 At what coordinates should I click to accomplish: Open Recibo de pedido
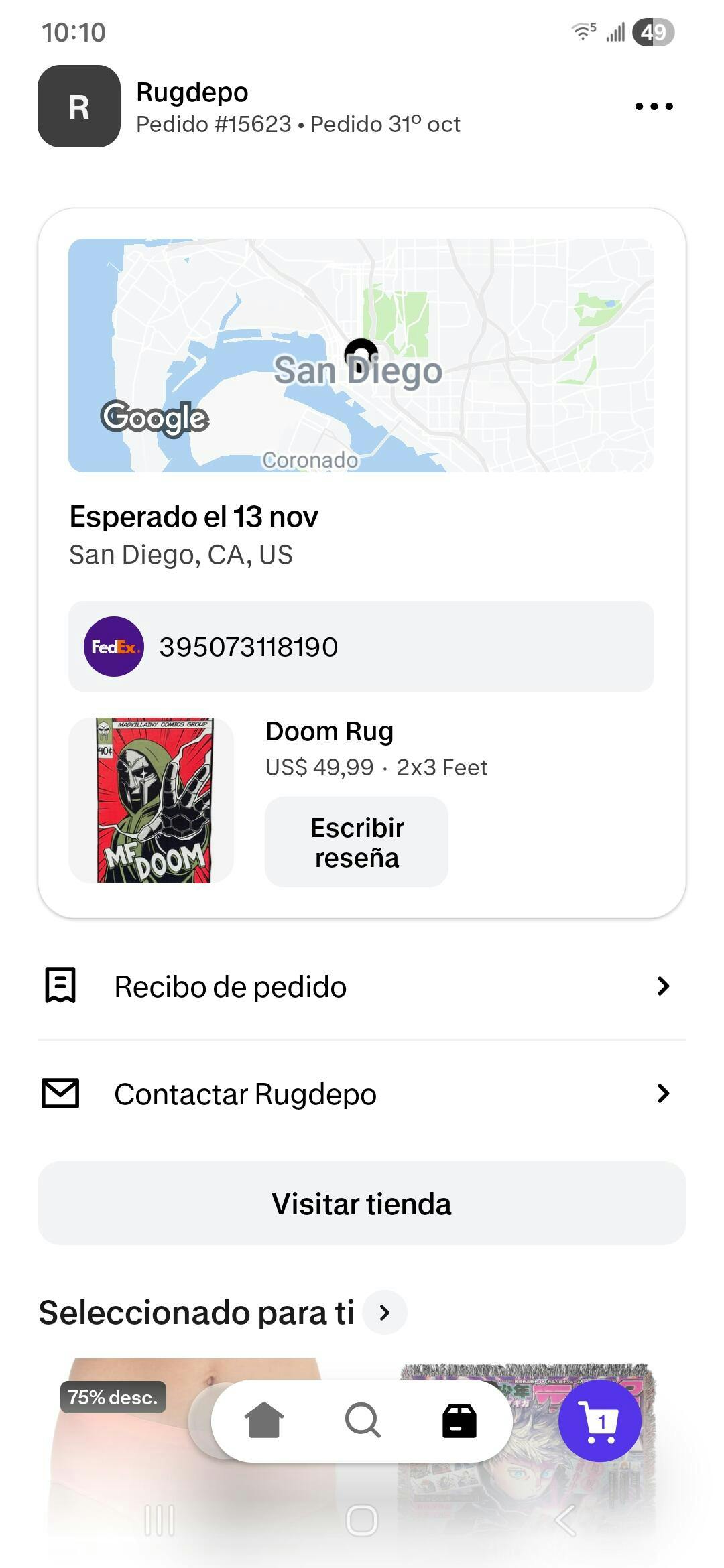(x=361, y=986)
